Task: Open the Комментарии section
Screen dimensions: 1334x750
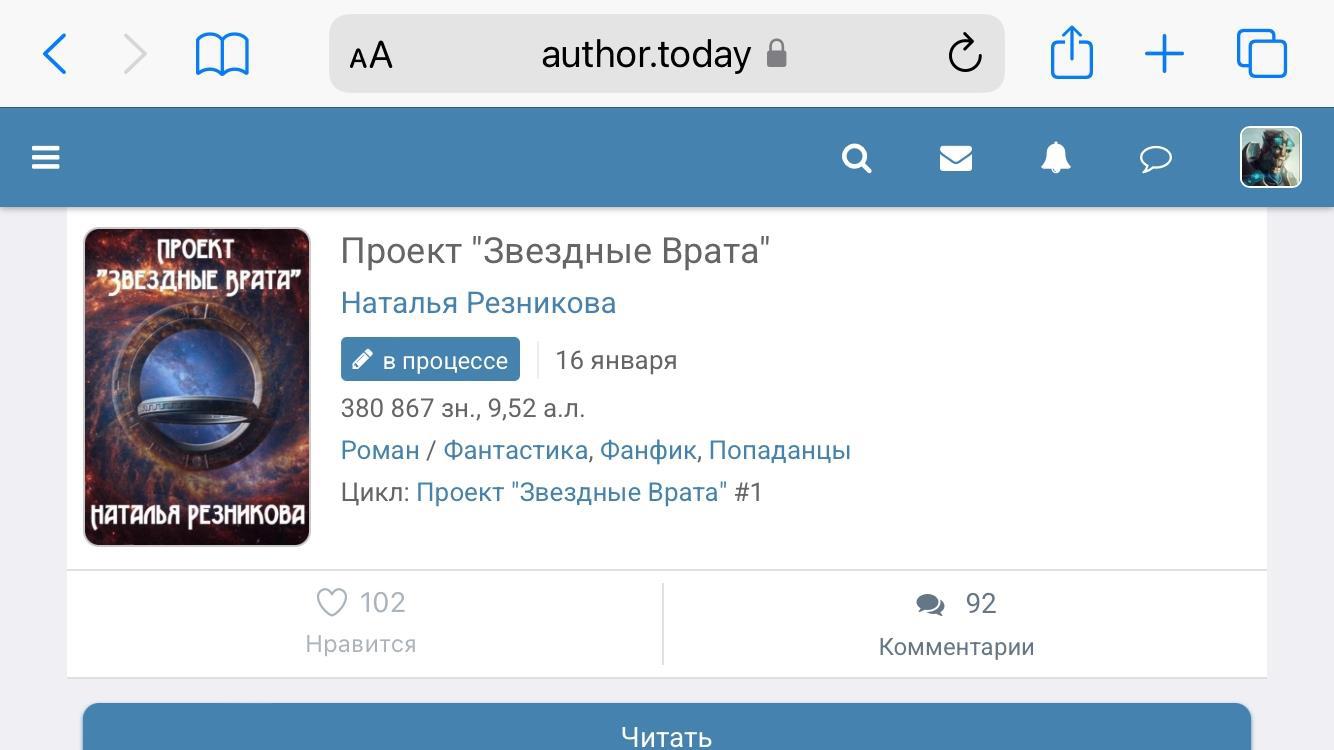Action: point(956,624)
